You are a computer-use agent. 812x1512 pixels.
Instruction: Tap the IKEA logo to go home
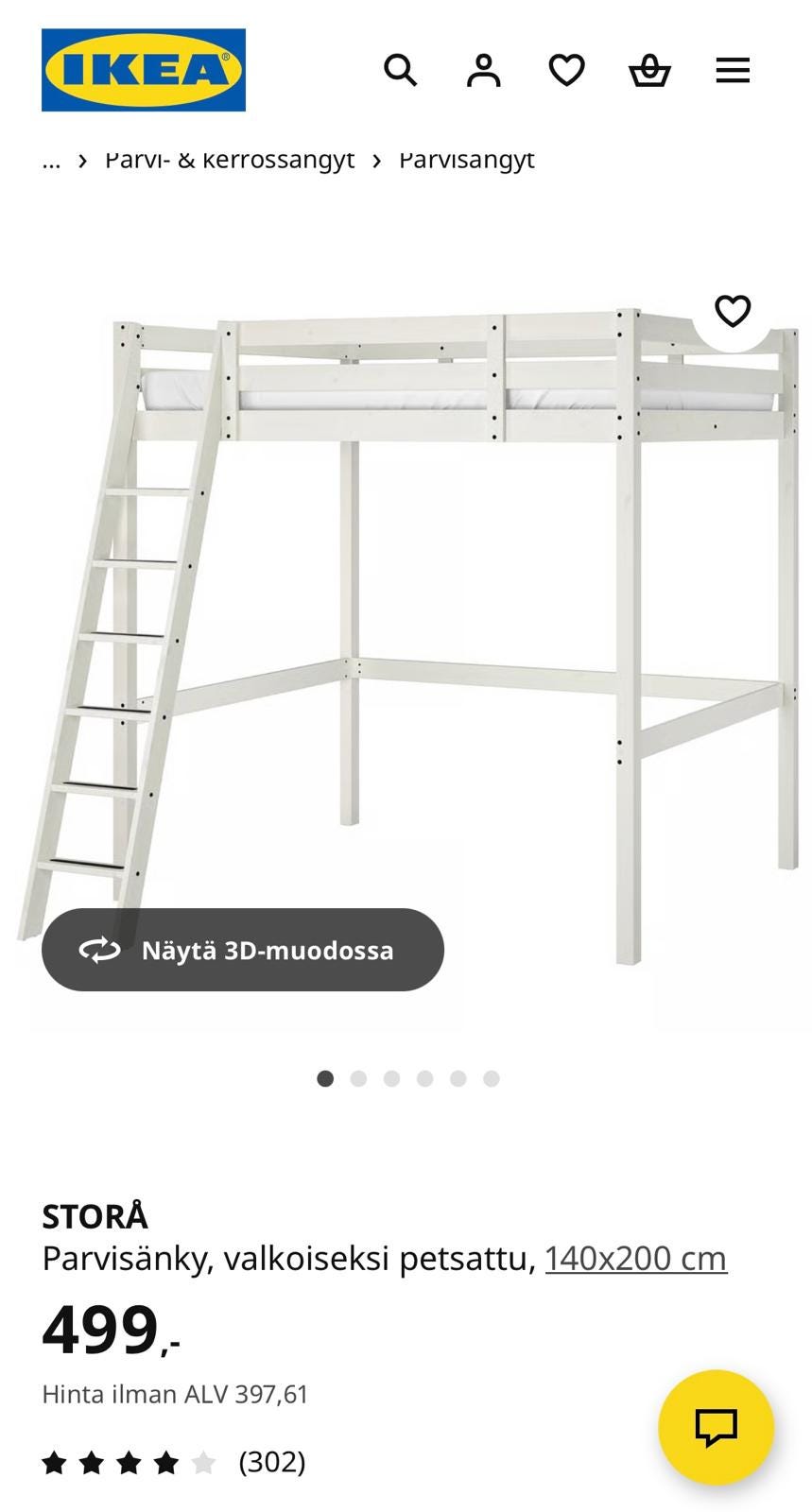click(144, 70)
